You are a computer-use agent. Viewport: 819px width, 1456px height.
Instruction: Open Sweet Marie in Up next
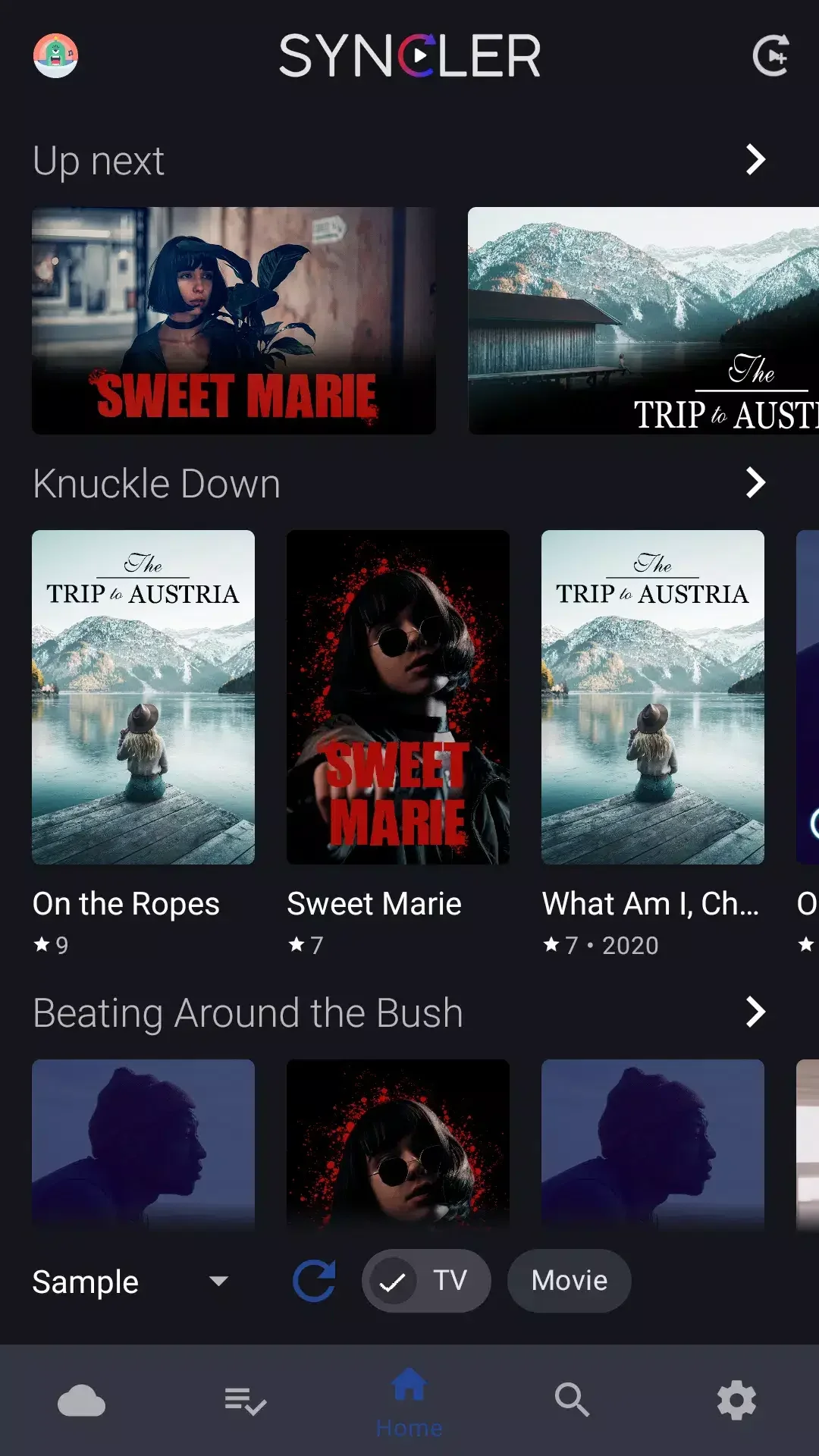(x=234, y=321)
